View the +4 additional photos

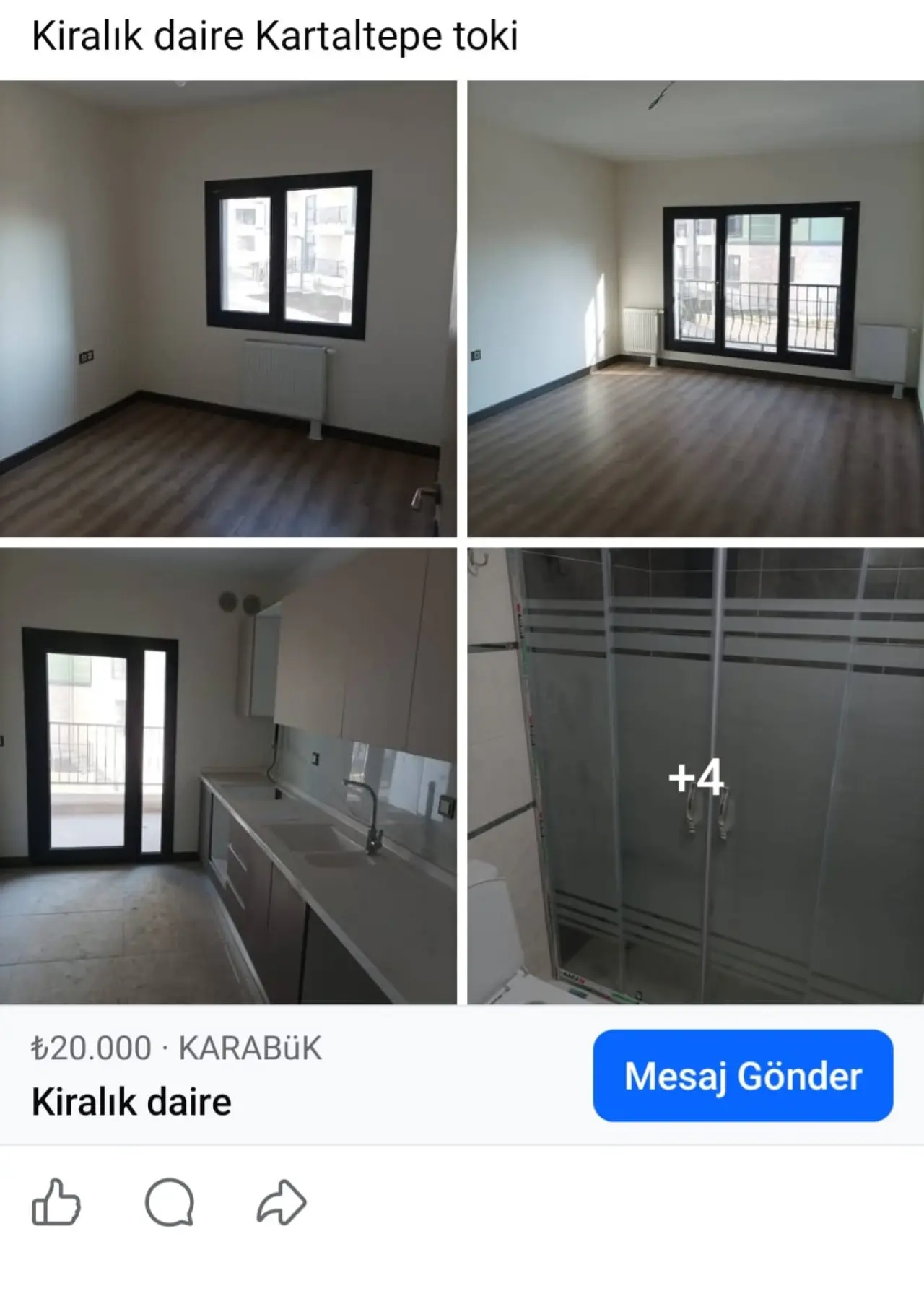695,777
